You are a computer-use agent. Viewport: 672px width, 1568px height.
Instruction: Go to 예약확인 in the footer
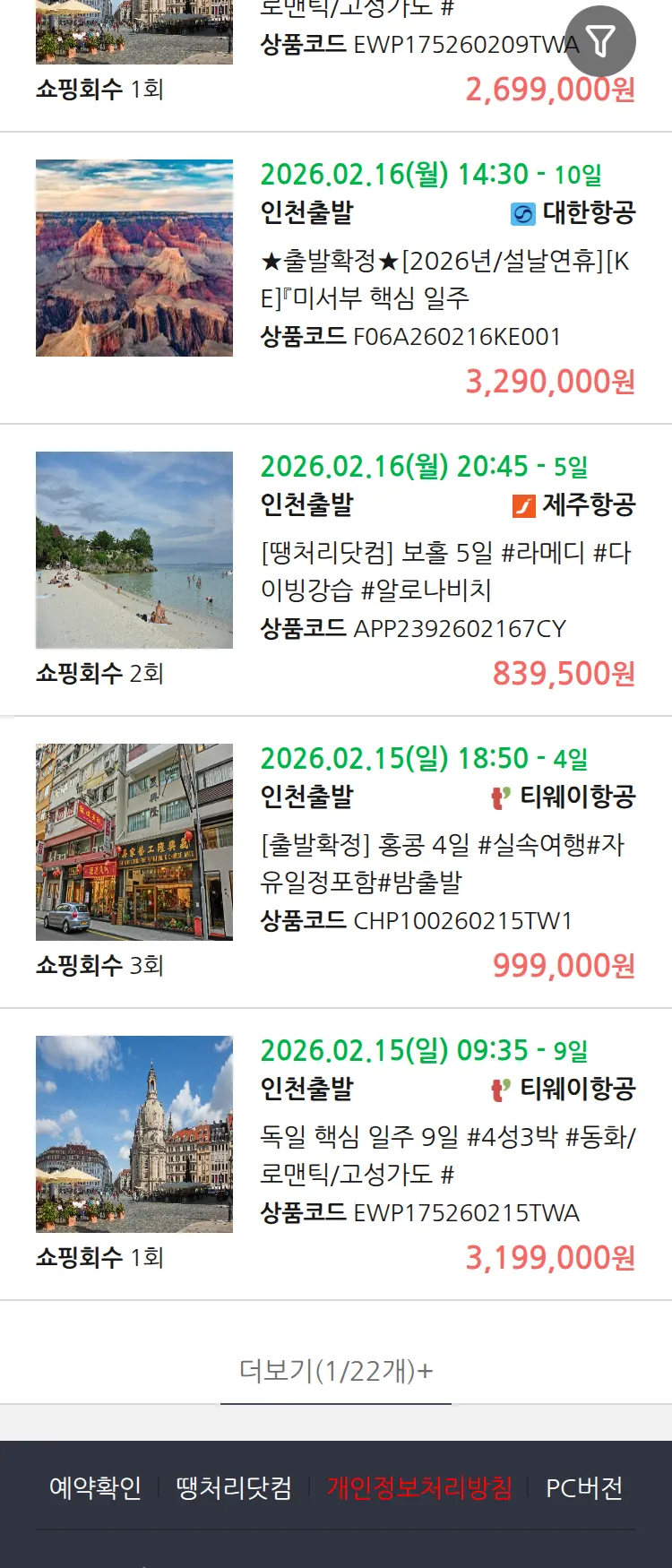coord(95,1488)
